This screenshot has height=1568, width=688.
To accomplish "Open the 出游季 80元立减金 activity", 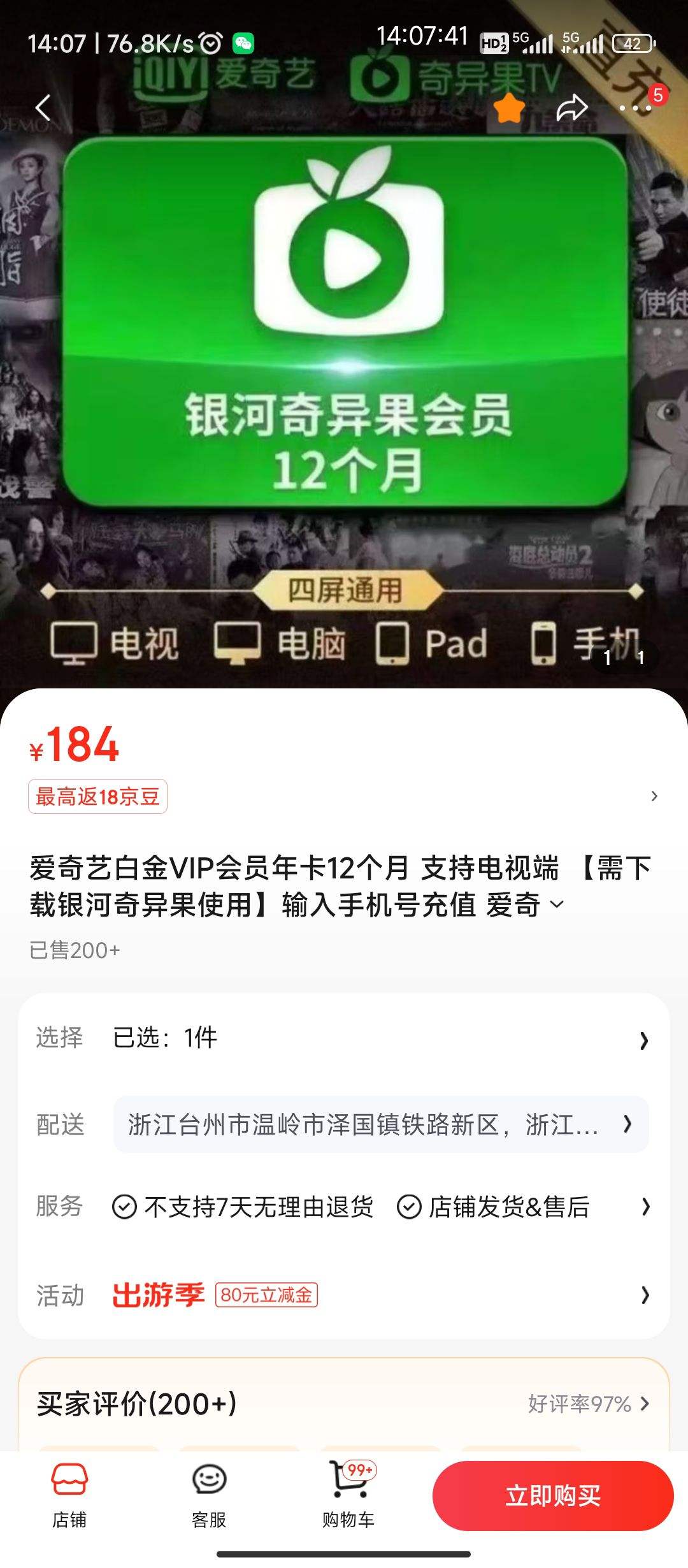I will point(344,1295).
